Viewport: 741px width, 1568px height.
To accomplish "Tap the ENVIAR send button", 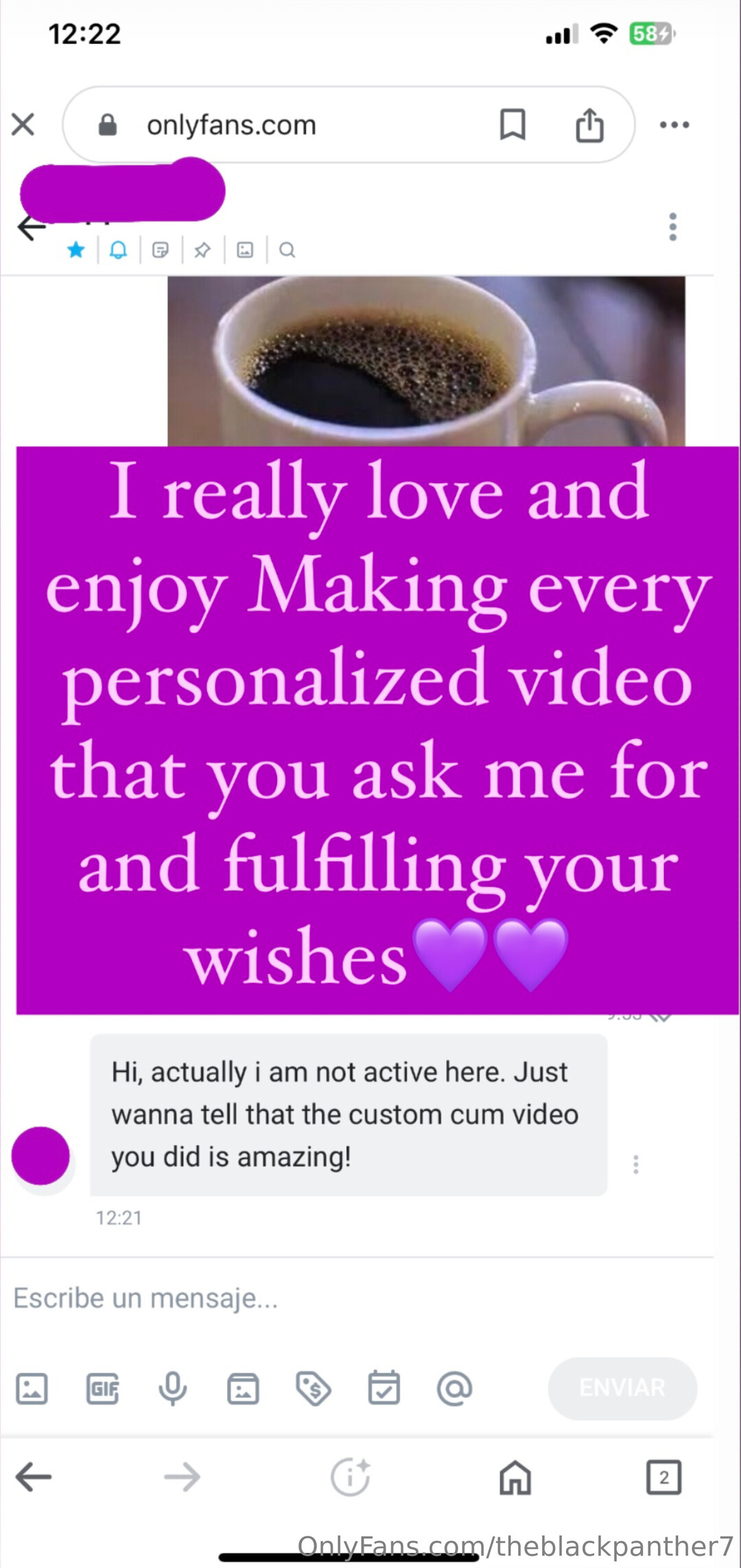I will click(622, 1388).
